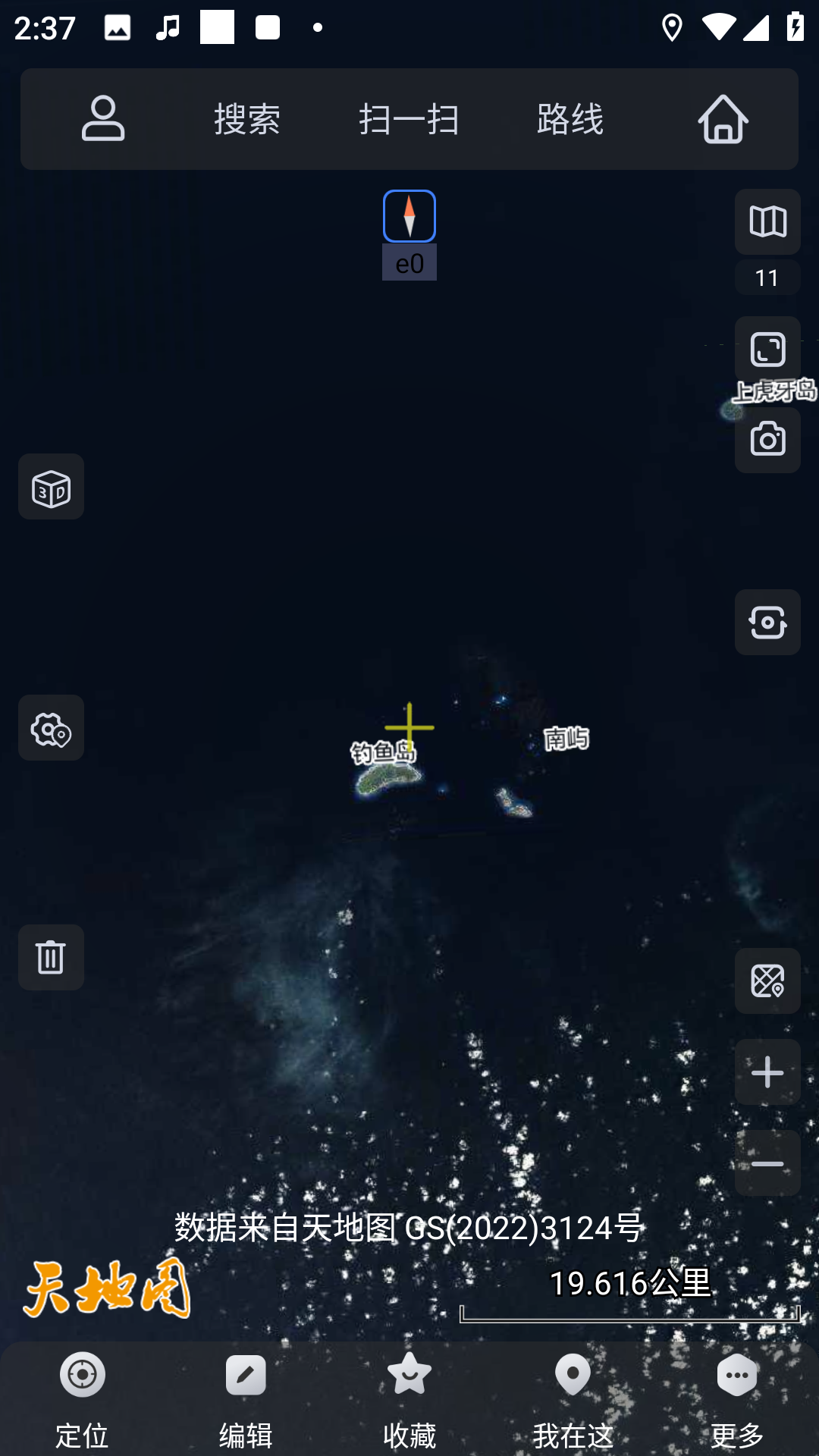This screenshot has width=819, height=1456.
Task: Select the location settings gear icon
Action: click(x=51, y=727)
